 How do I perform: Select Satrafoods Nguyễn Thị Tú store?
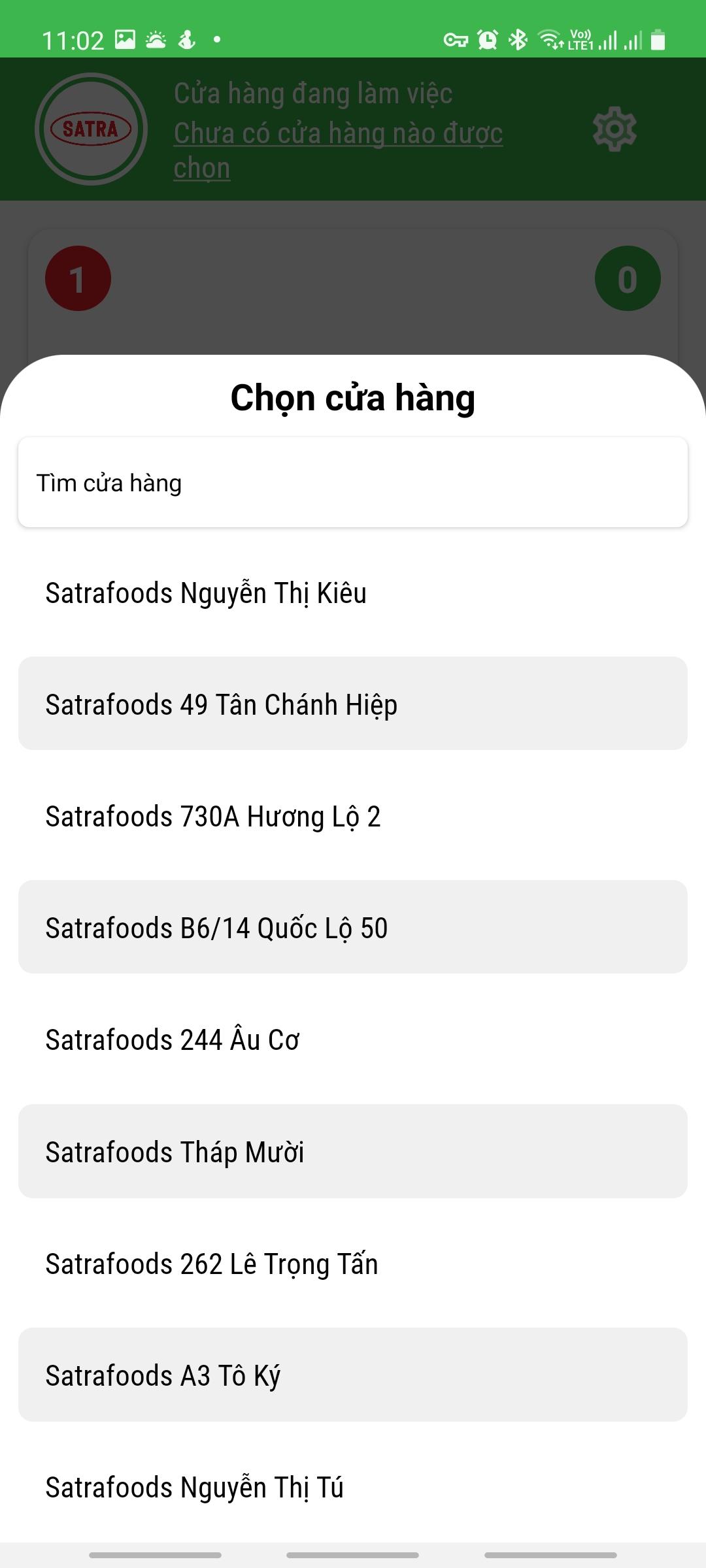click(353, 1486)
